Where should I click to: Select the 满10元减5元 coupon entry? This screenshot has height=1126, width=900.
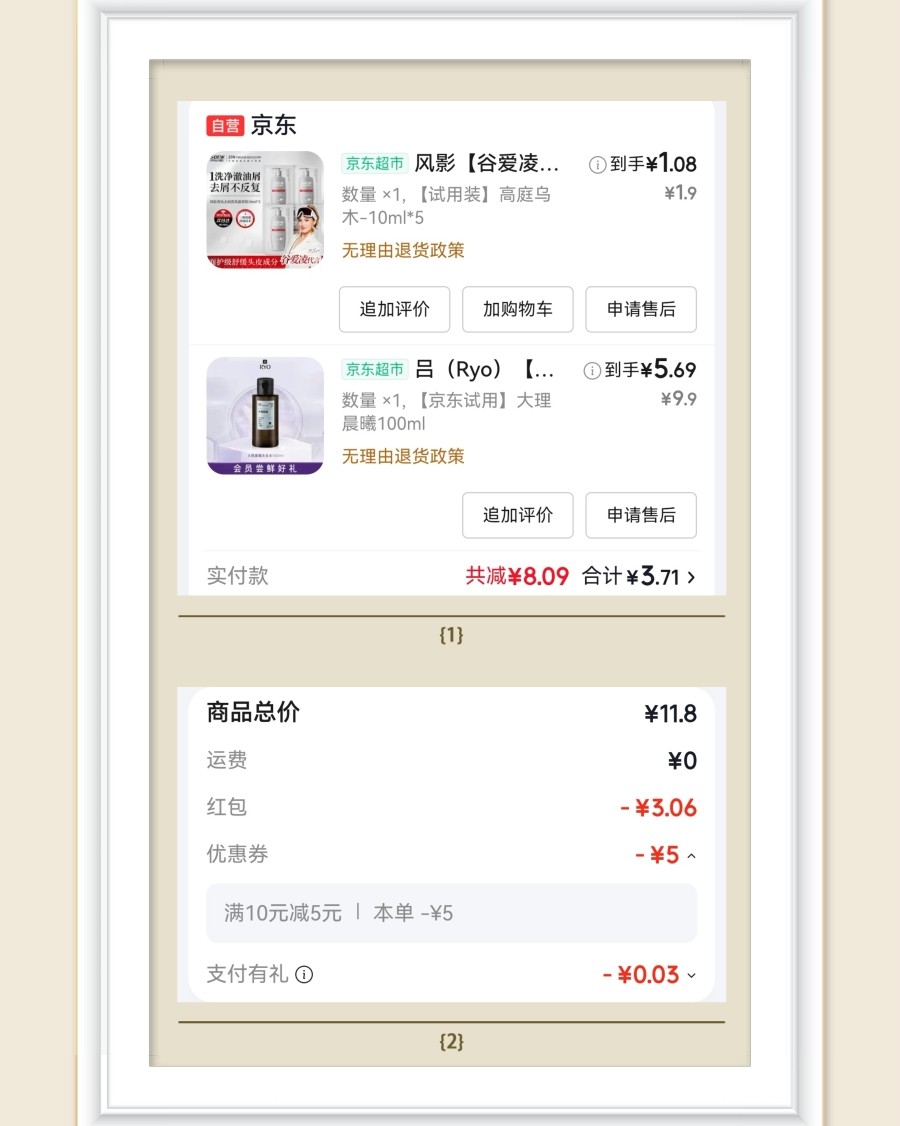[450, 913]
